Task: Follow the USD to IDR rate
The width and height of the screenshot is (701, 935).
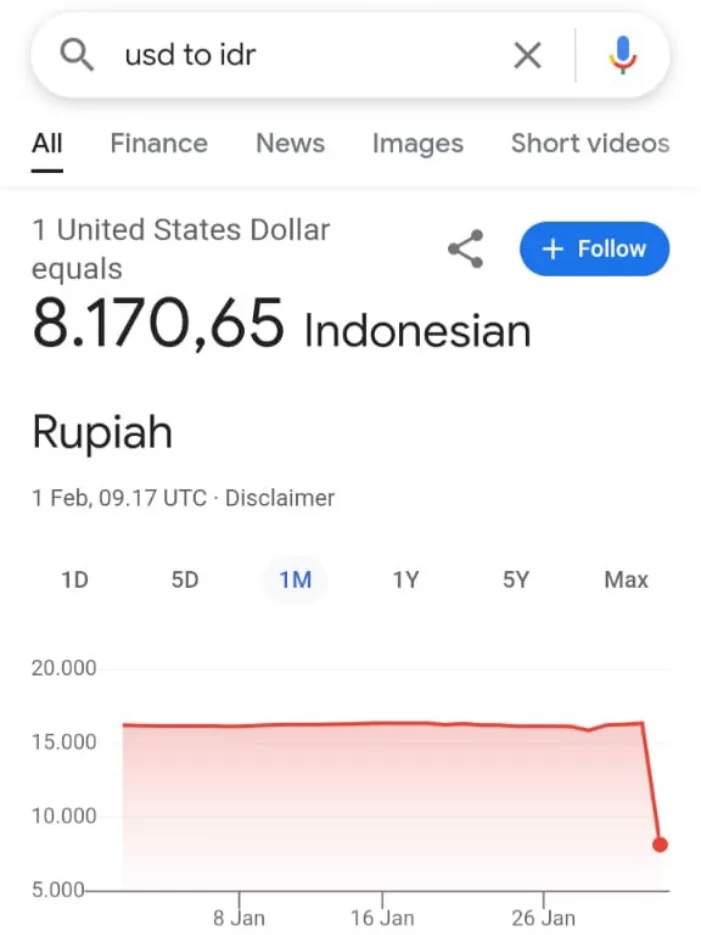Action: (x=594, y=249)
